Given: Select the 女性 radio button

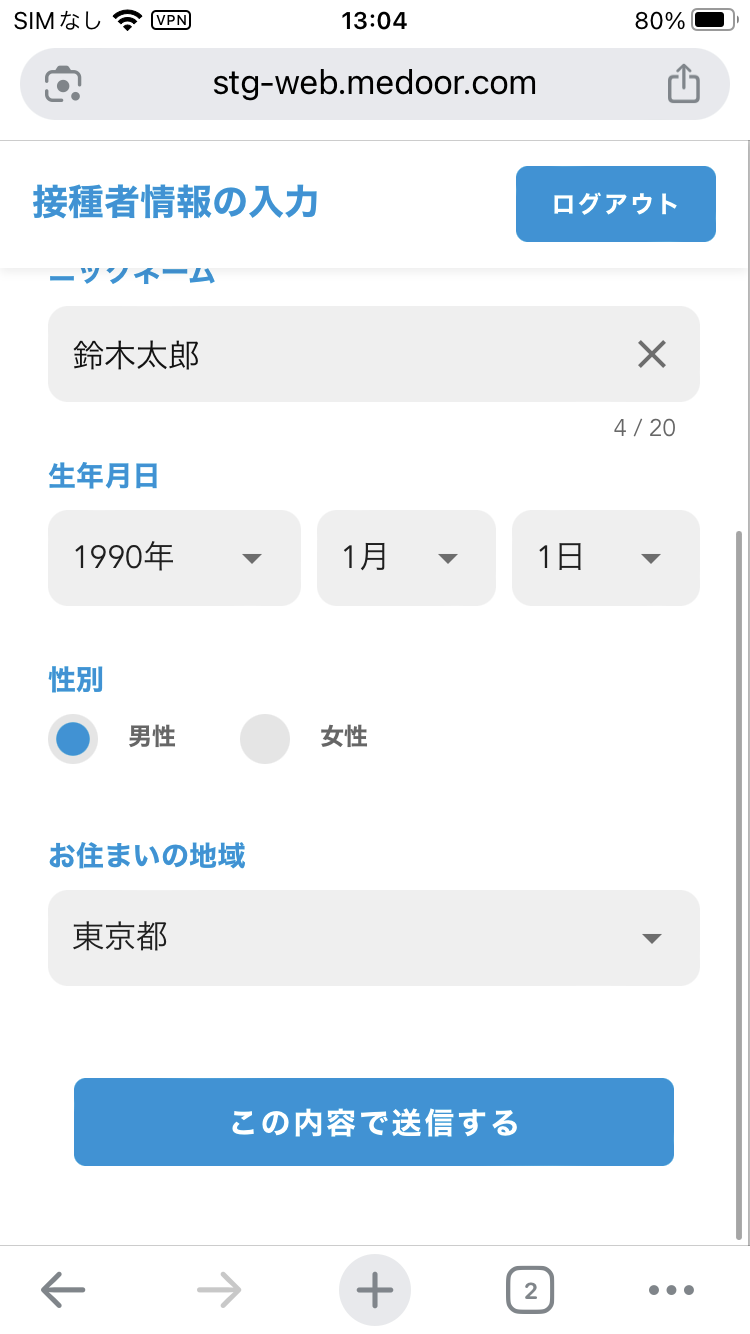Looking at the screenshot, I should [264, 738].
